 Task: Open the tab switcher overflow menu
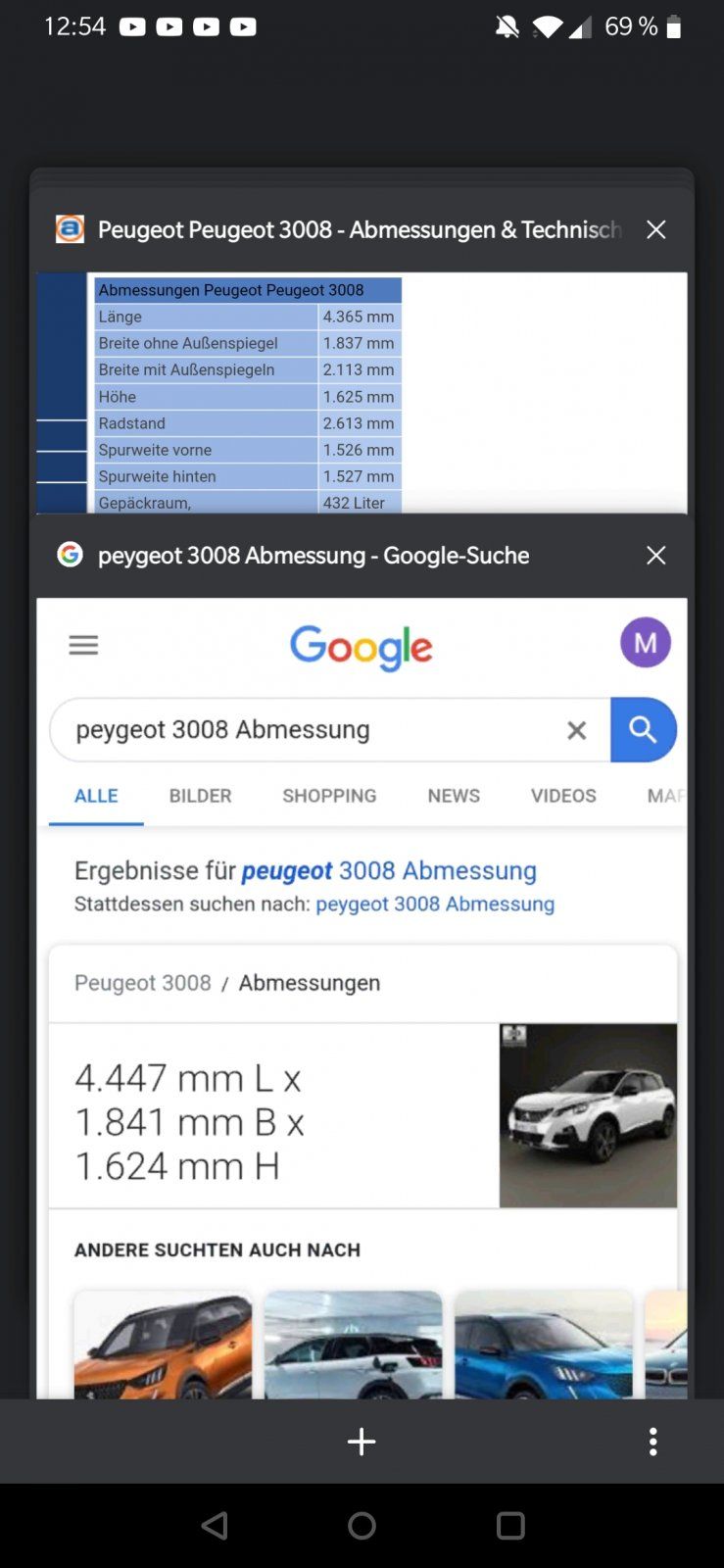pyautogui.click(x=652, y=1442)
